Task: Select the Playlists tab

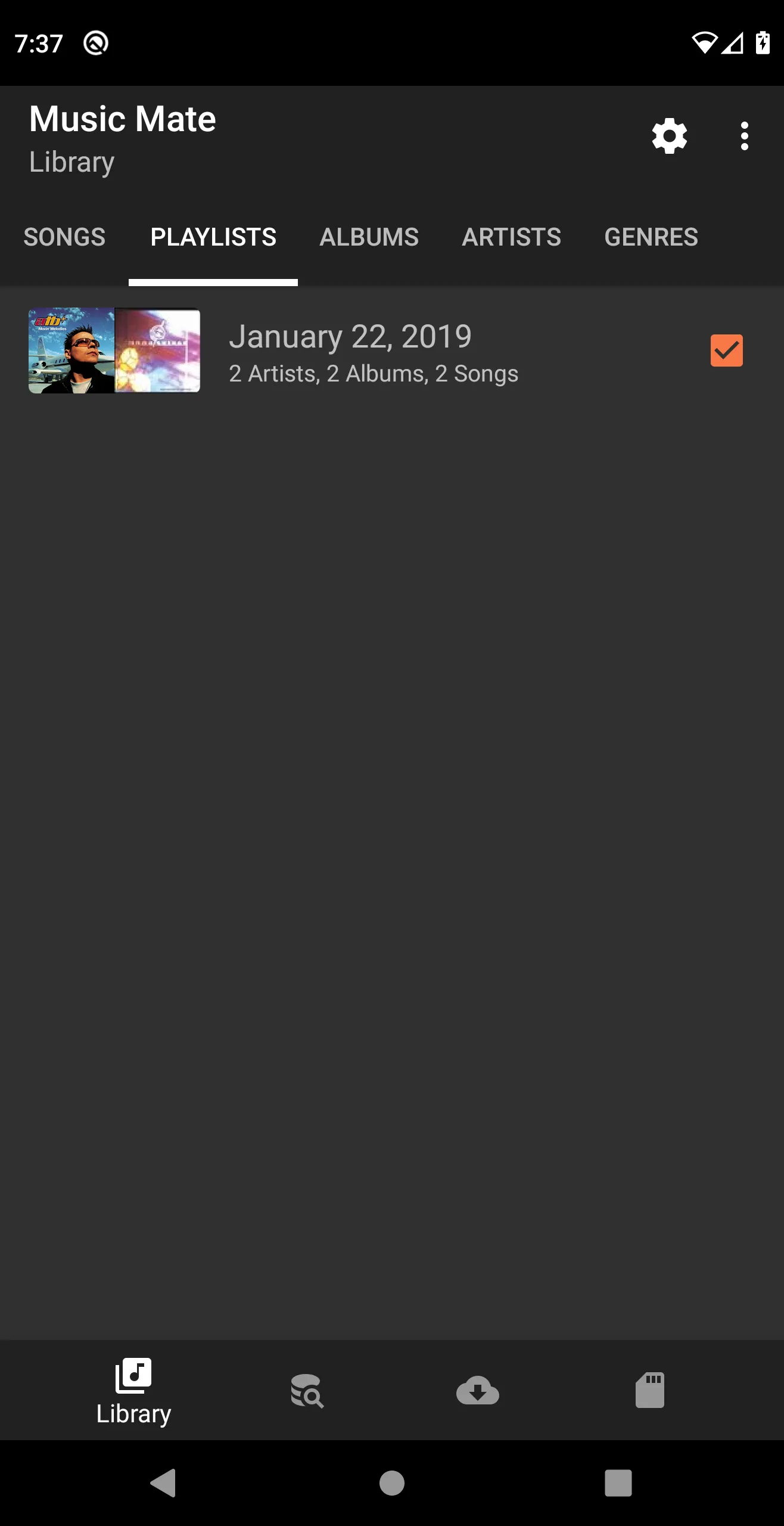Action: pyautogui.click(x=213, y=237)
